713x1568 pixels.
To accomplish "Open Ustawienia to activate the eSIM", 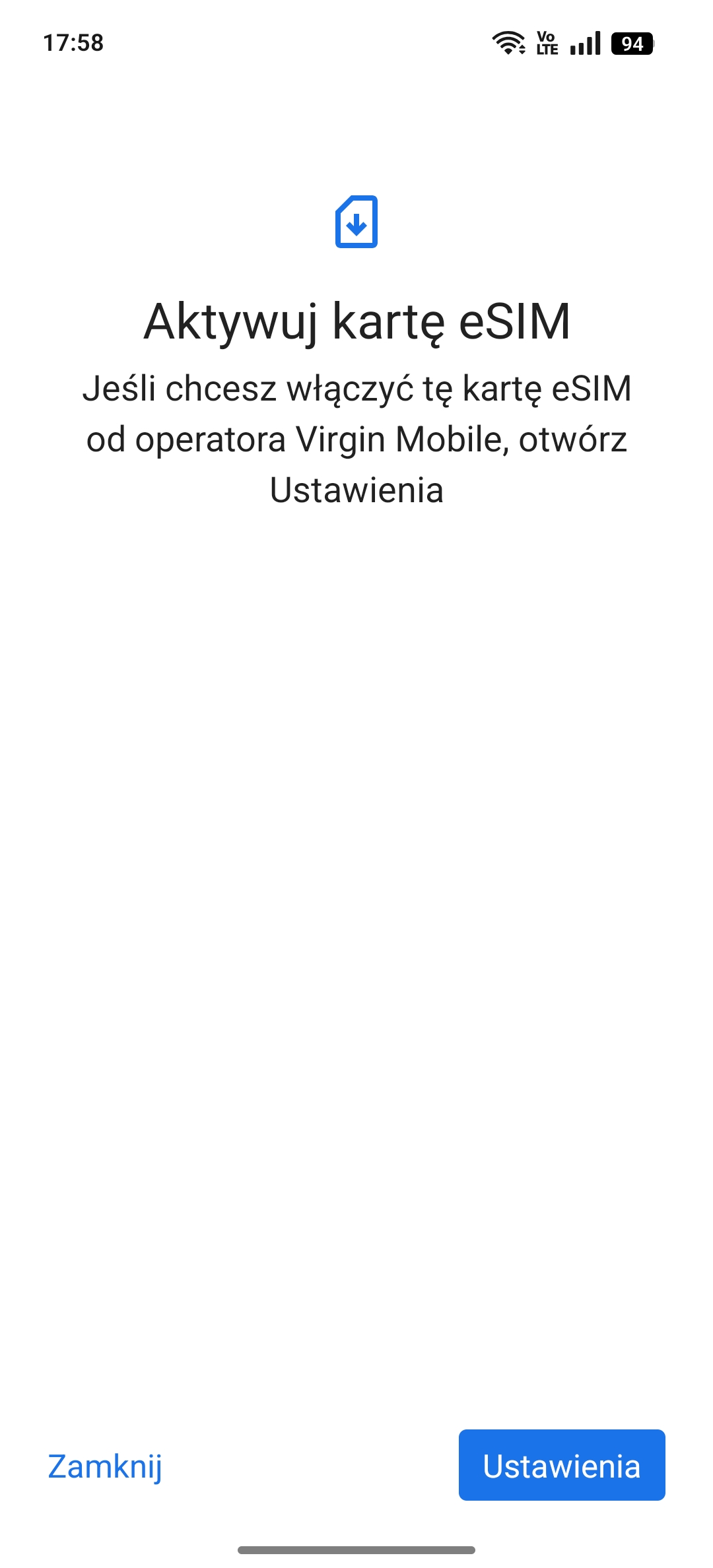I will pyautogui.click(x=562, y=1465).
